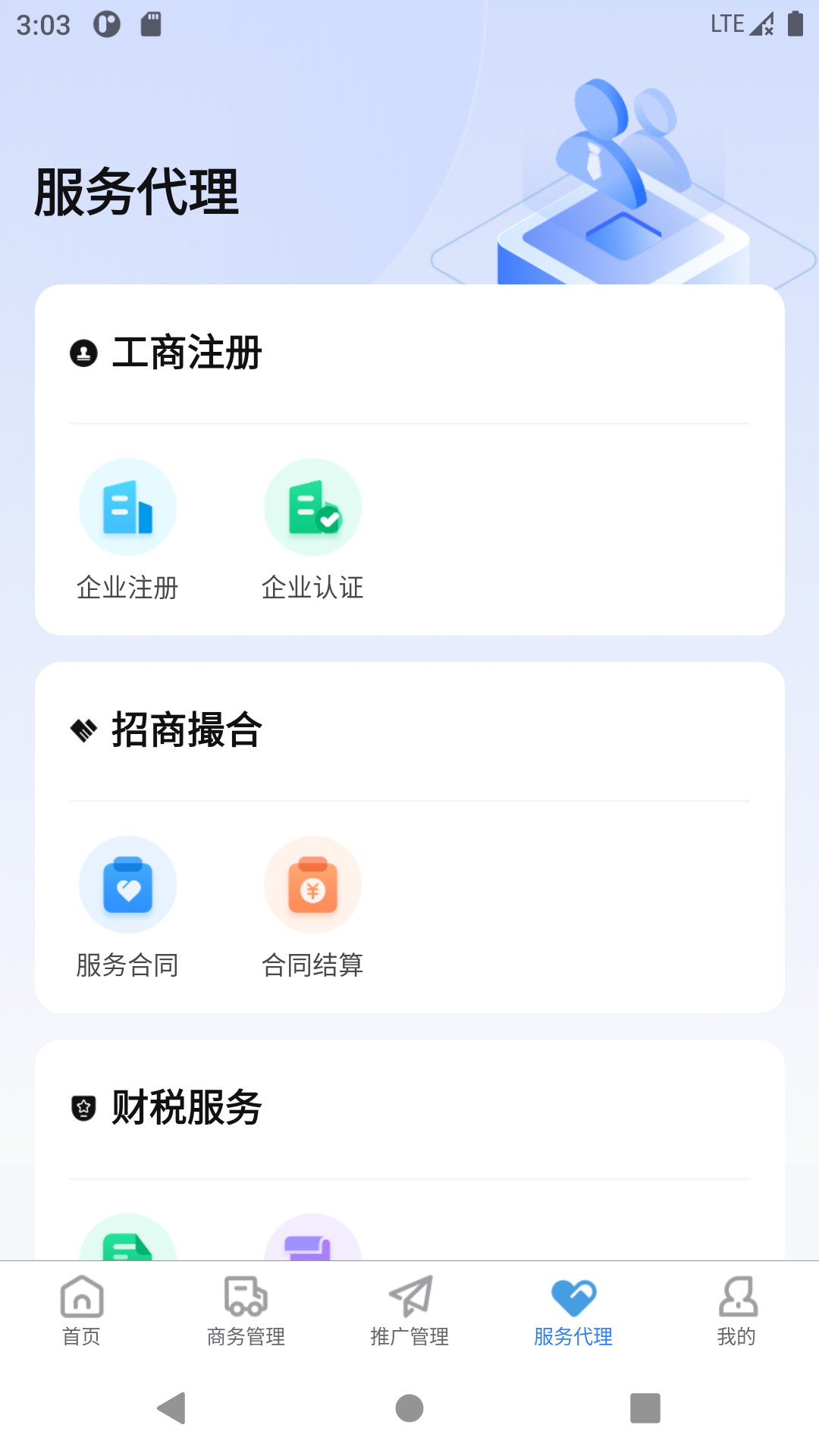Open the 首页 home tab

click(x=81, y=1312)
